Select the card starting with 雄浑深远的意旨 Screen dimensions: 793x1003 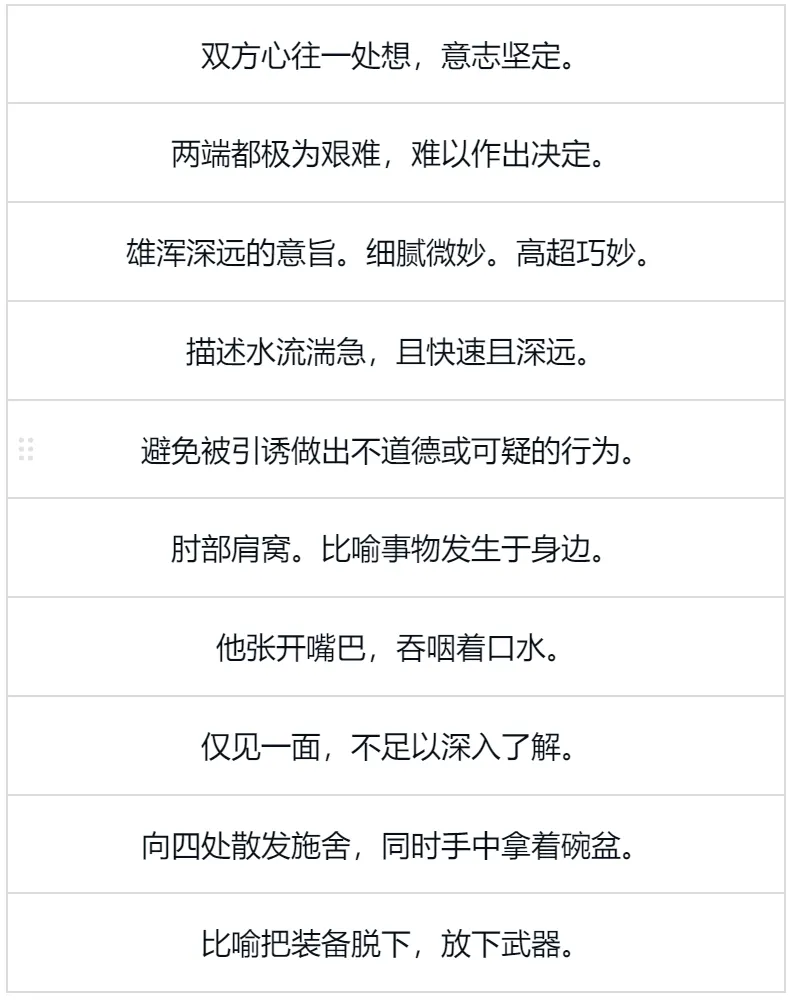[x=396, y=253]
